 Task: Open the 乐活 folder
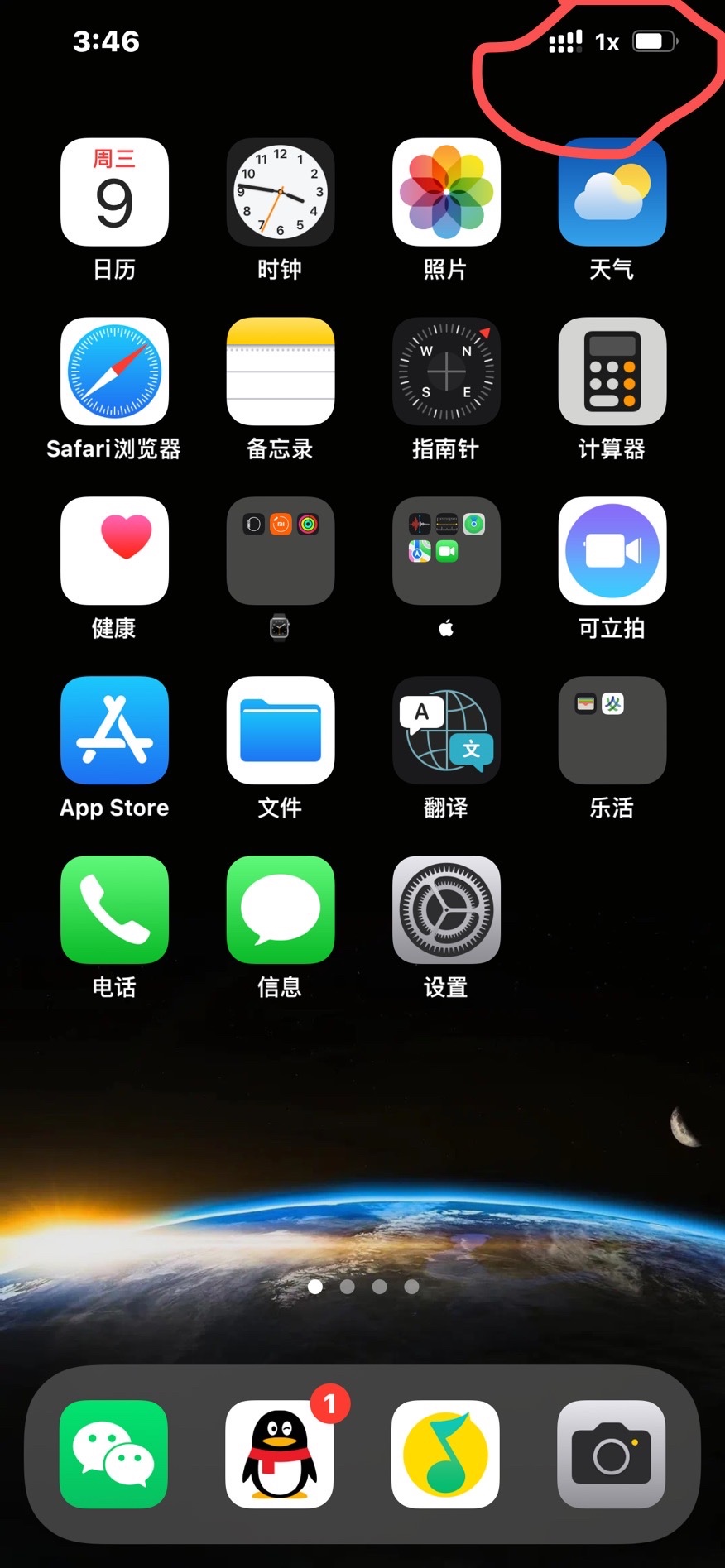click(x=612, y=731)
